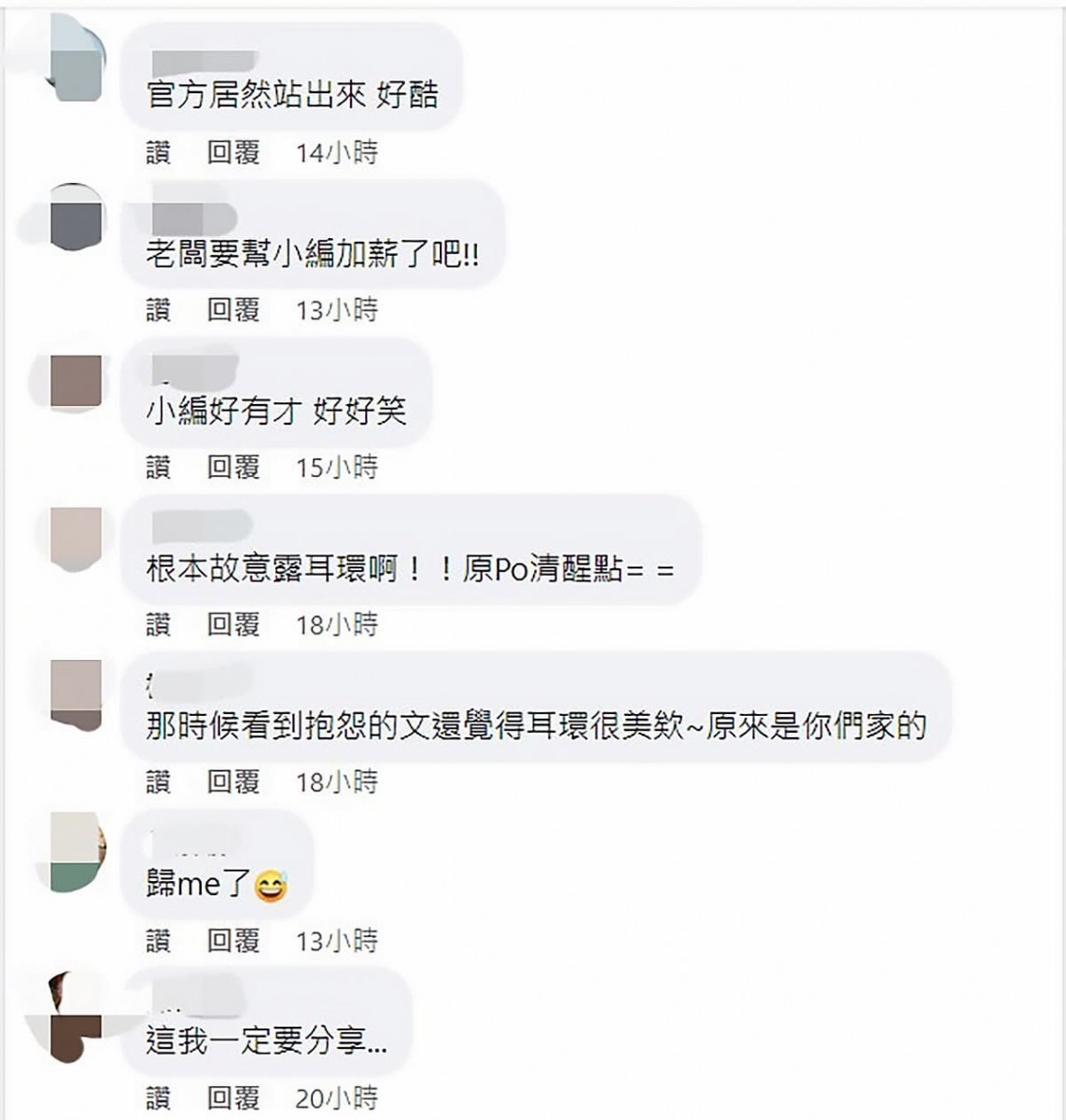Reply to the comment 這我一定要分享...
Image resolution: width=1066 pixels, height=1120 pixels.
233,1098
